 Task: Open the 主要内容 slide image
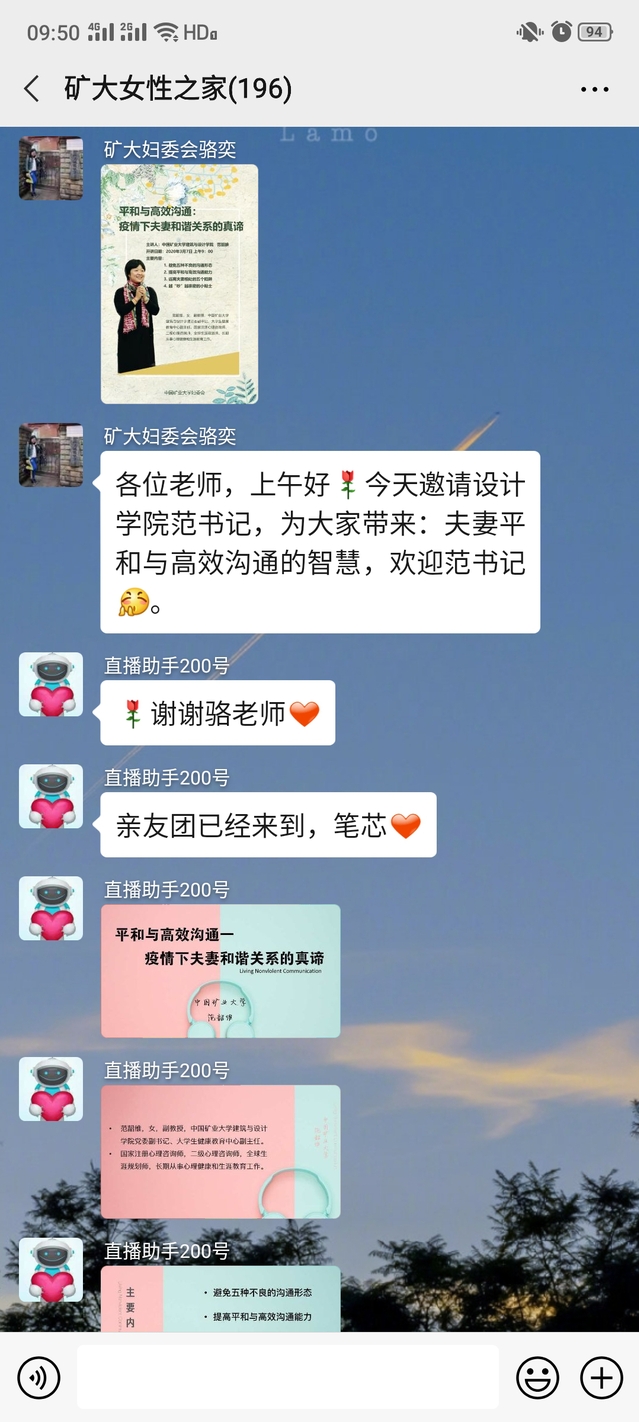[220, 1299]
